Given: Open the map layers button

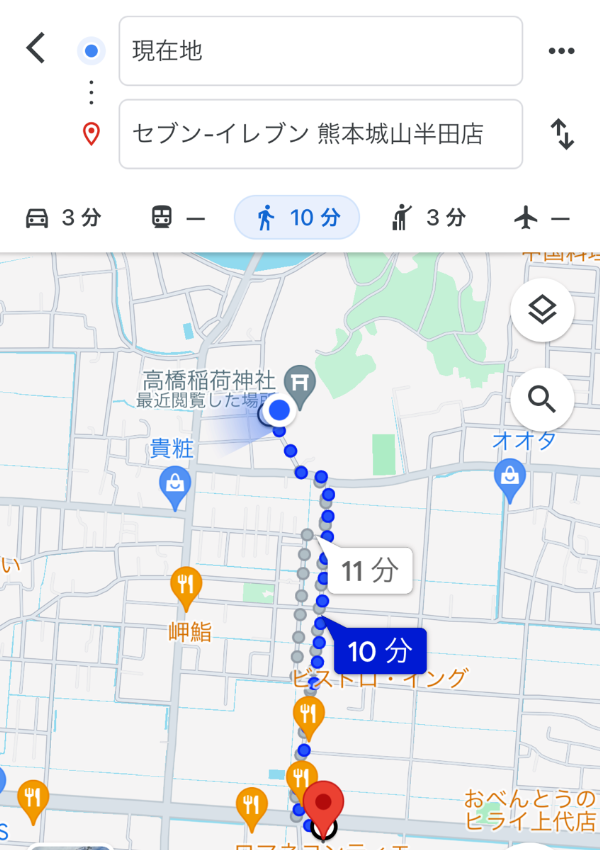Looking at the screenshot, I should click(x=542, y=311).
